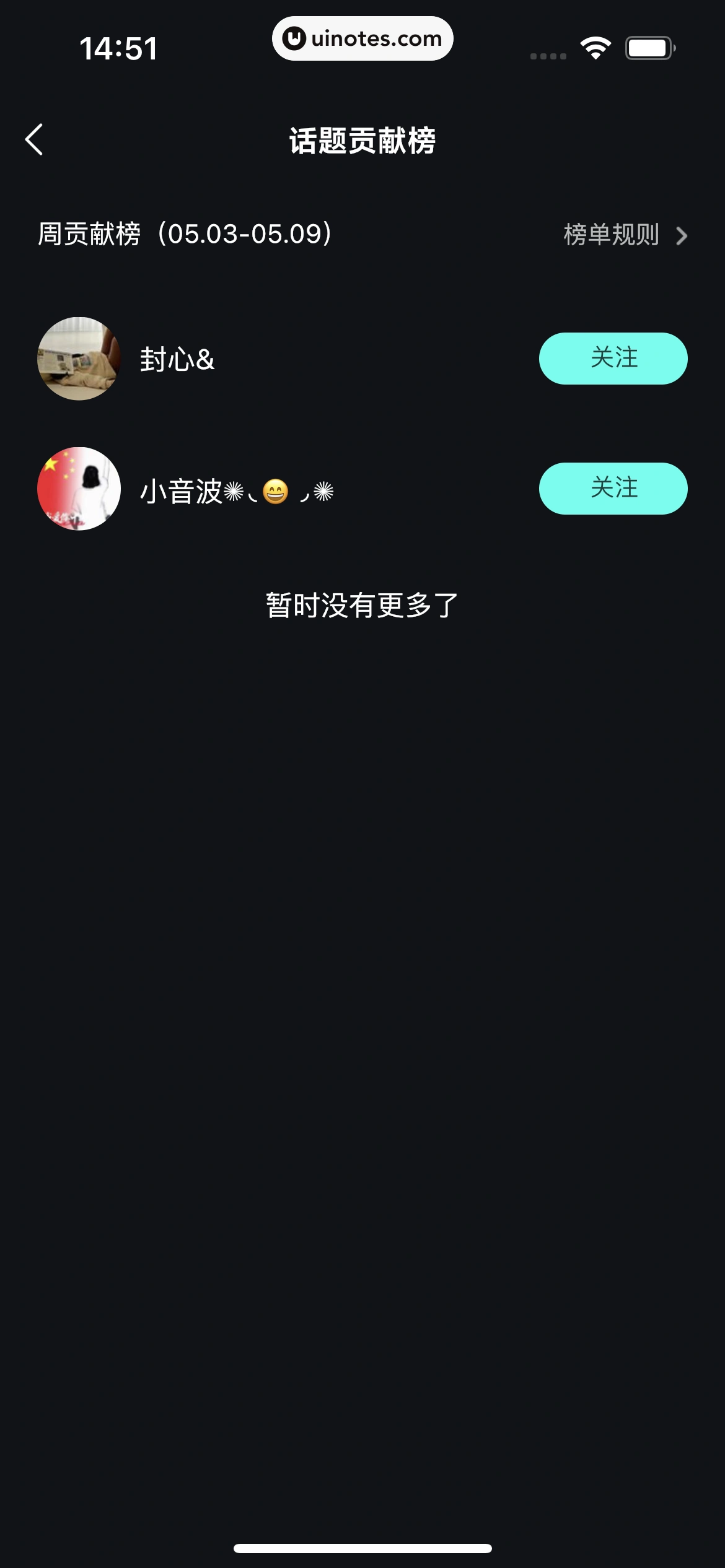Go back using the top-left arrow

pyautogui.click(x=35, y=139)
